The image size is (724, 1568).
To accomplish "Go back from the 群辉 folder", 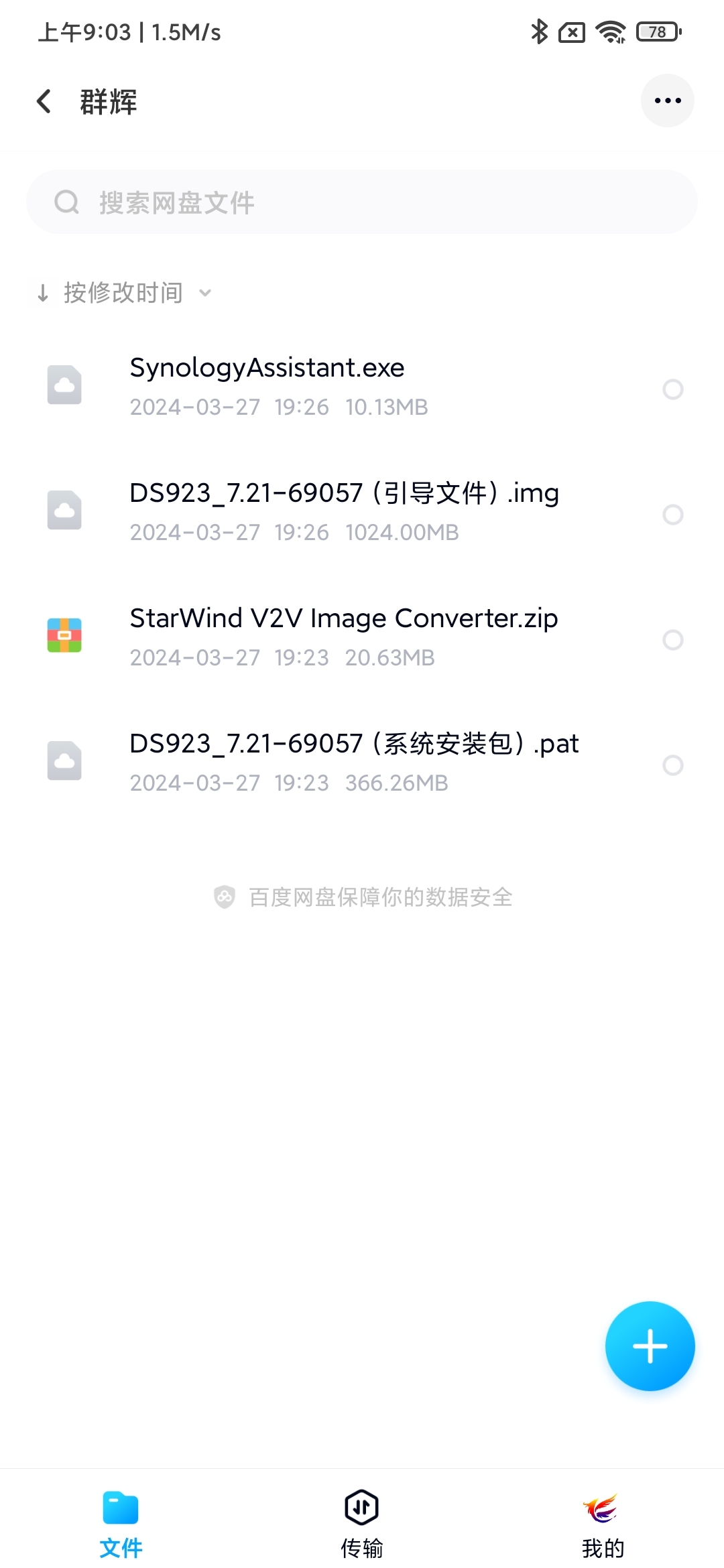I will coord(44,102).
